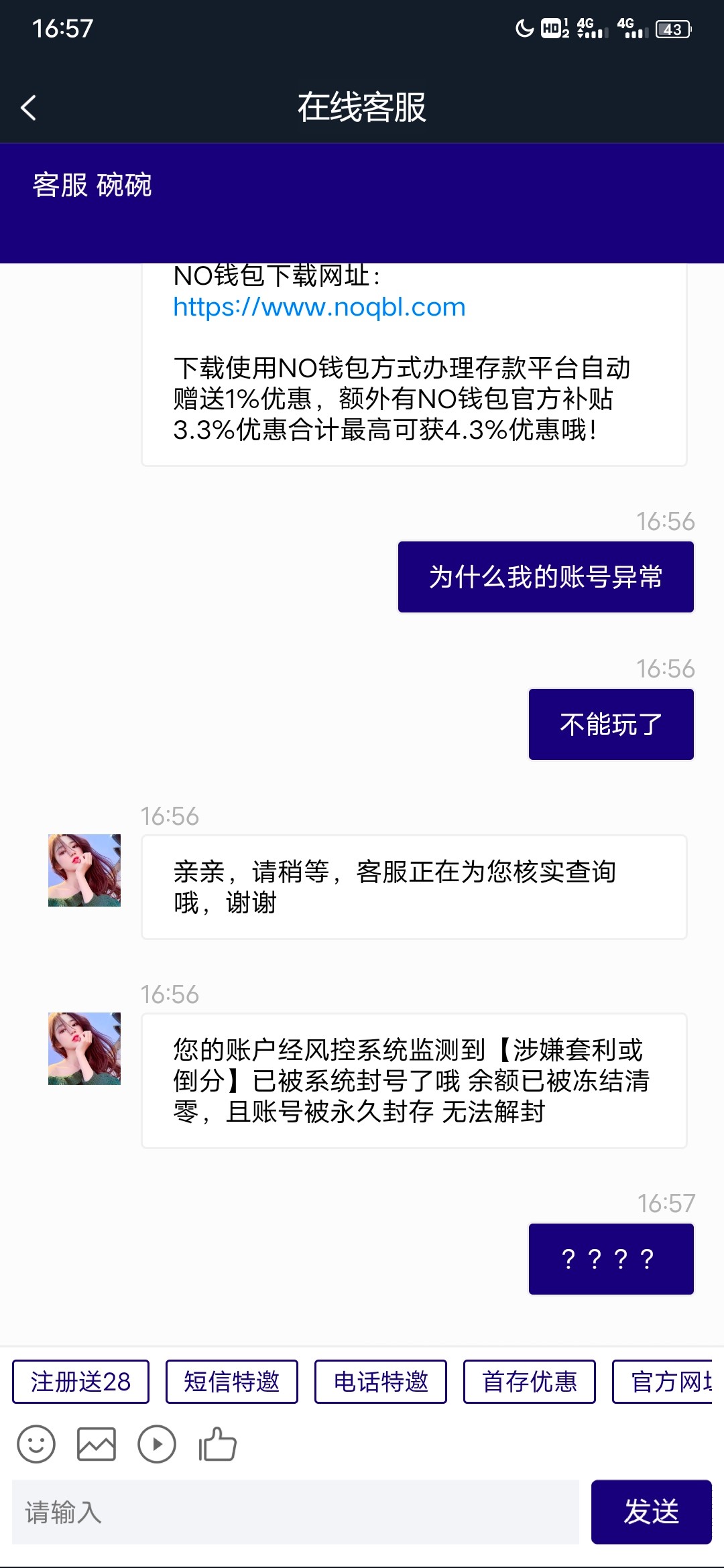The image size is (724, 1568).
Task: Open the https://www.noqbl.com link
Action: [x=318, y=308]
